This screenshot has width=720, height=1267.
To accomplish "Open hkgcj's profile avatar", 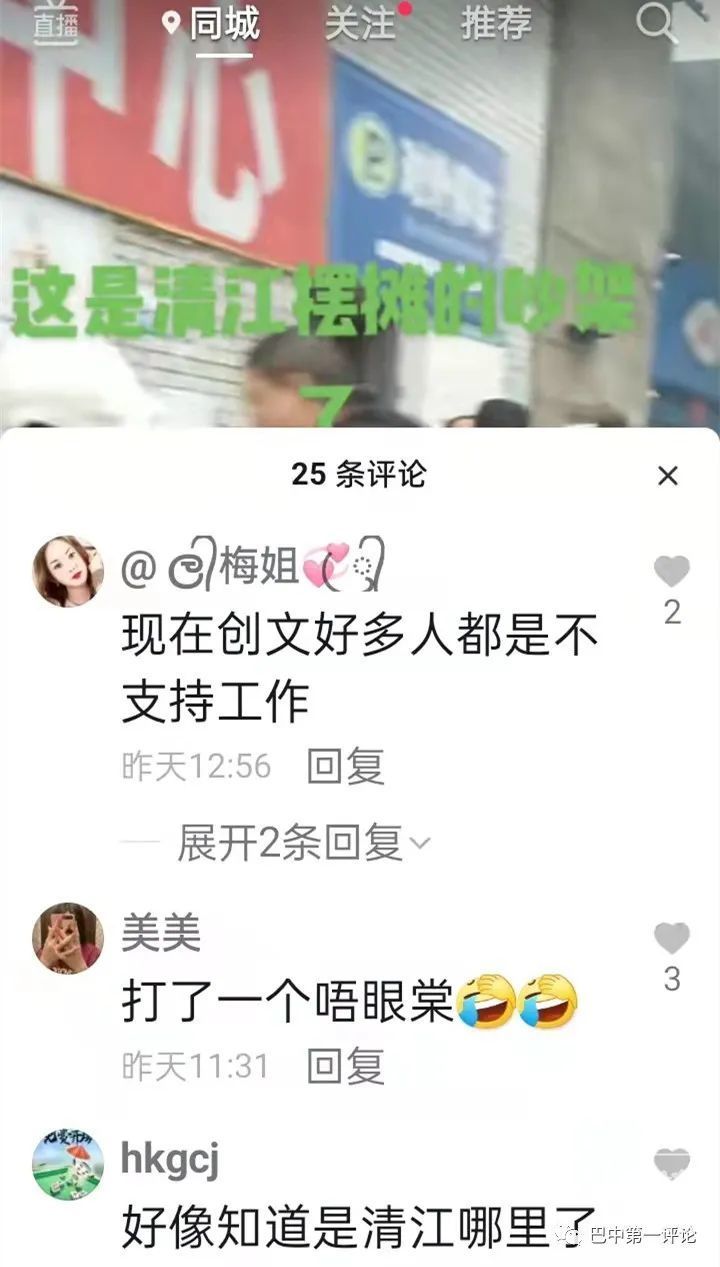I will point(68,1165).
